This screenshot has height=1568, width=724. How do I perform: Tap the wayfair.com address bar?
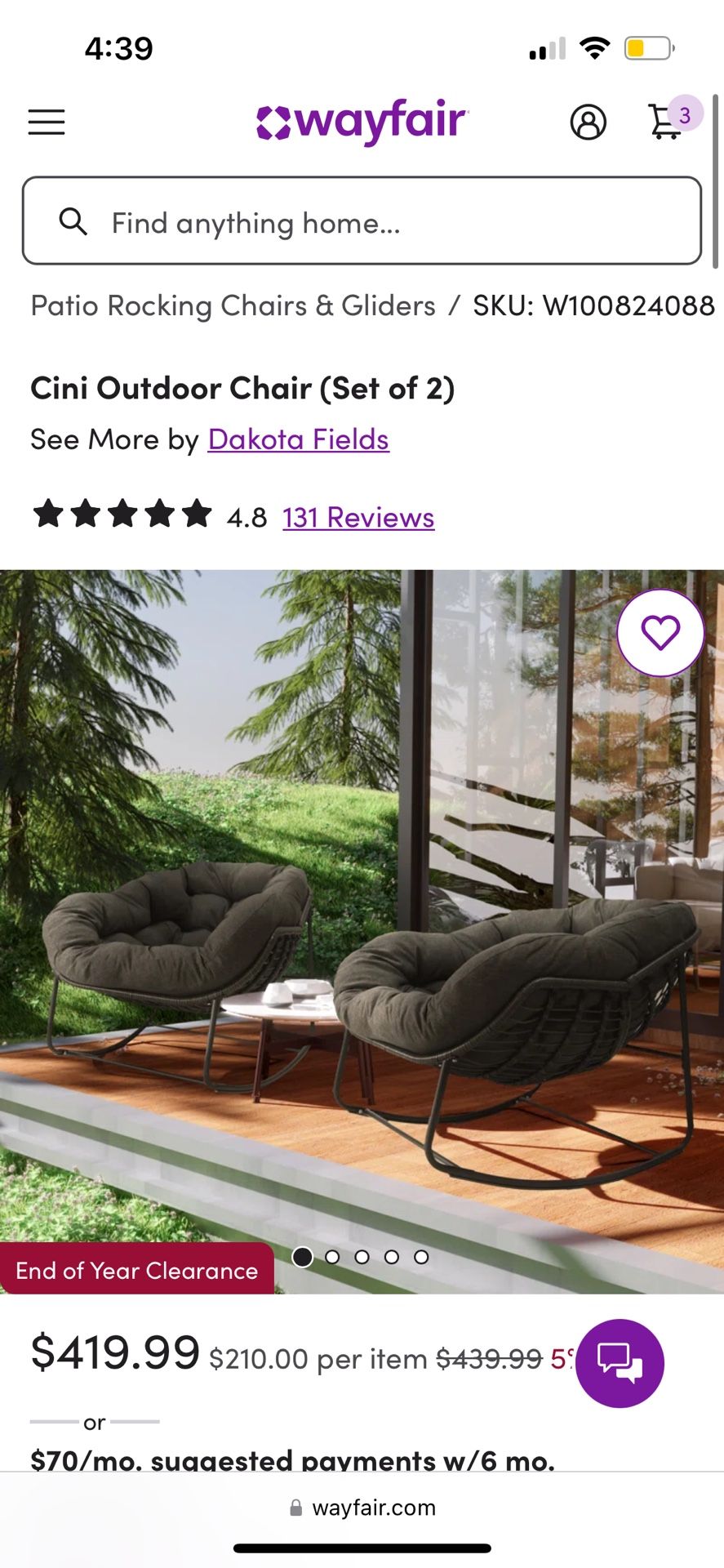[362, 1508]
